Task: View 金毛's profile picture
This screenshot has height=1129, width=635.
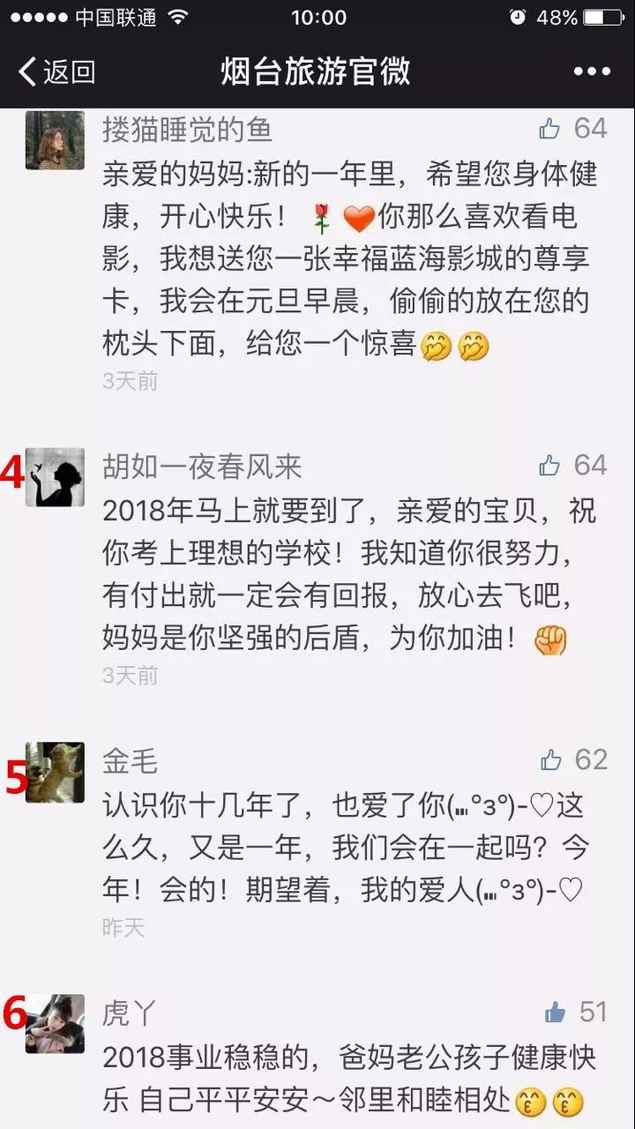Action: pyautogui.click(x=55, y=771)
